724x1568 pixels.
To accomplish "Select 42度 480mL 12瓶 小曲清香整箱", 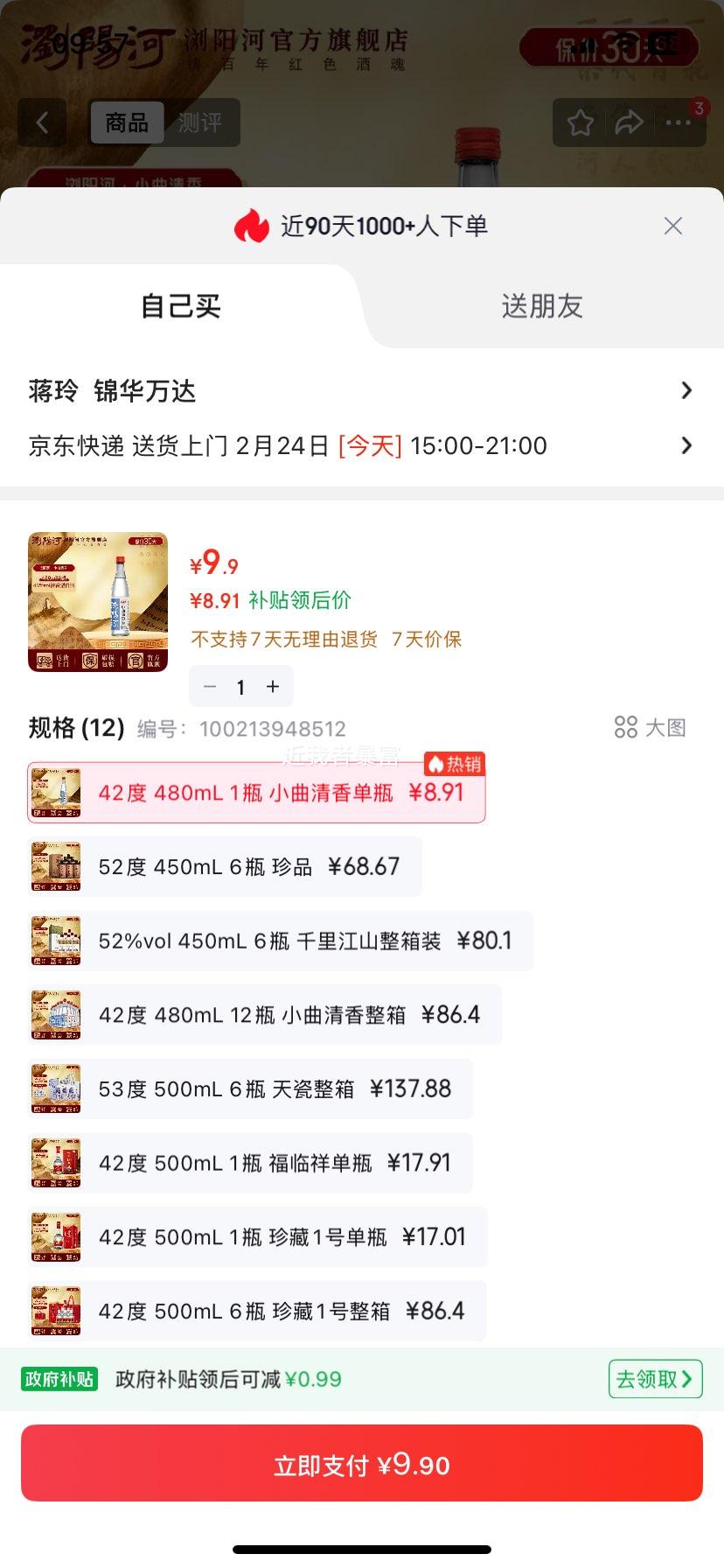I will tap(264, 1015).
